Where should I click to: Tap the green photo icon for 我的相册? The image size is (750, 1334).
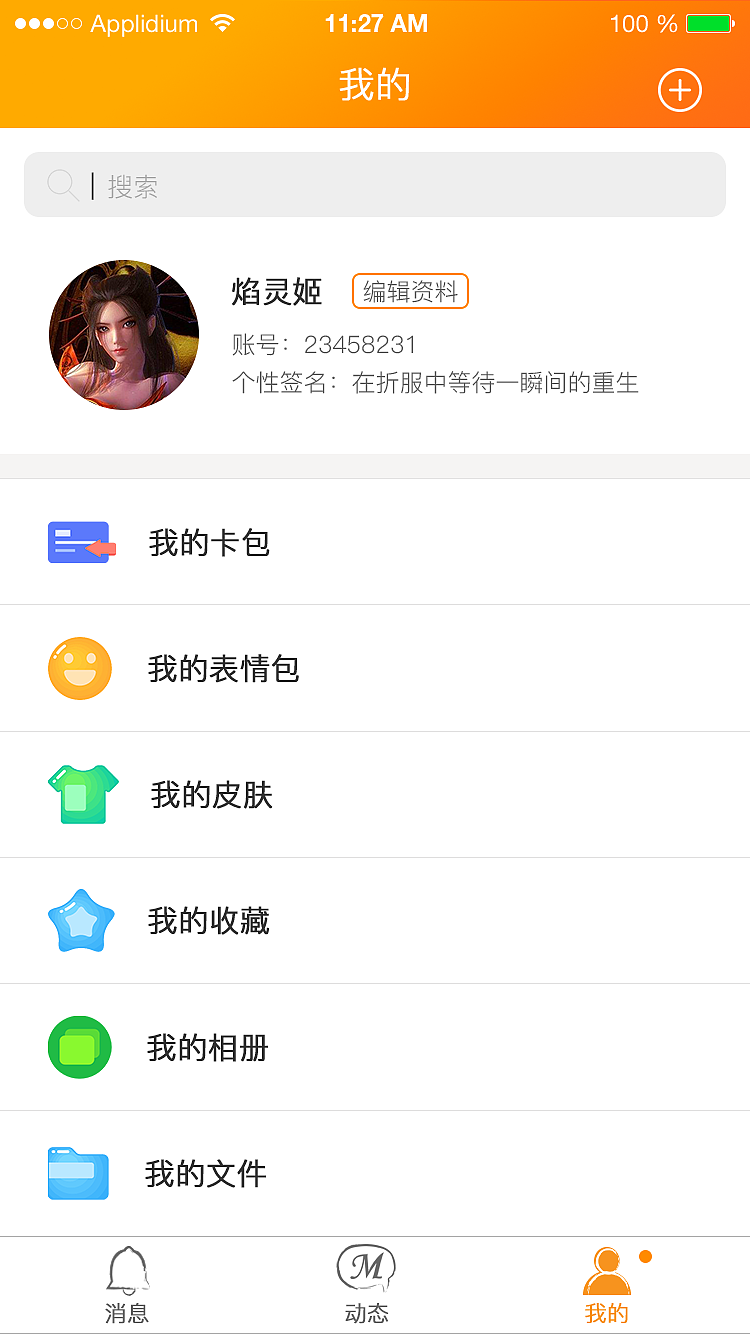pos(80,1047)
